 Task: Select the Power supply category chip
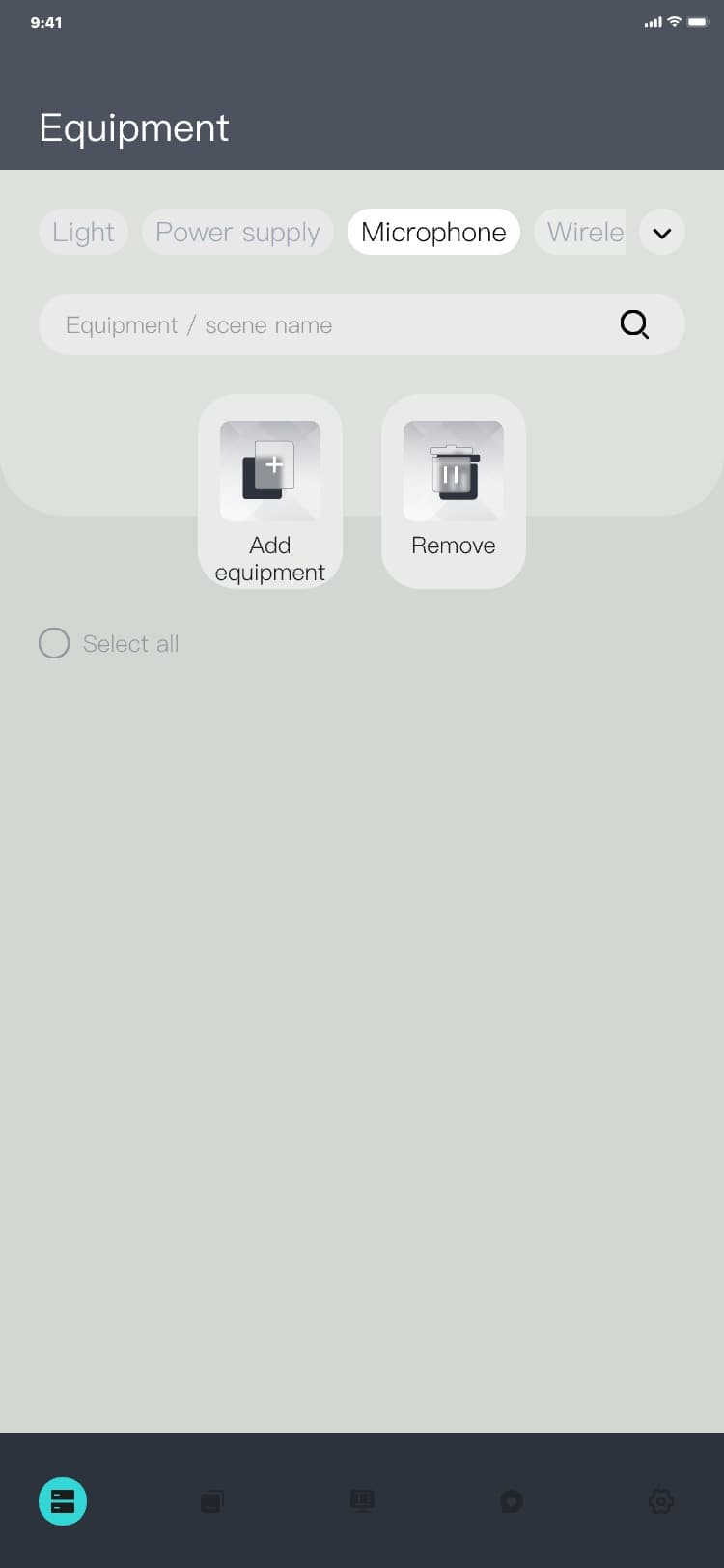point(237,232)
